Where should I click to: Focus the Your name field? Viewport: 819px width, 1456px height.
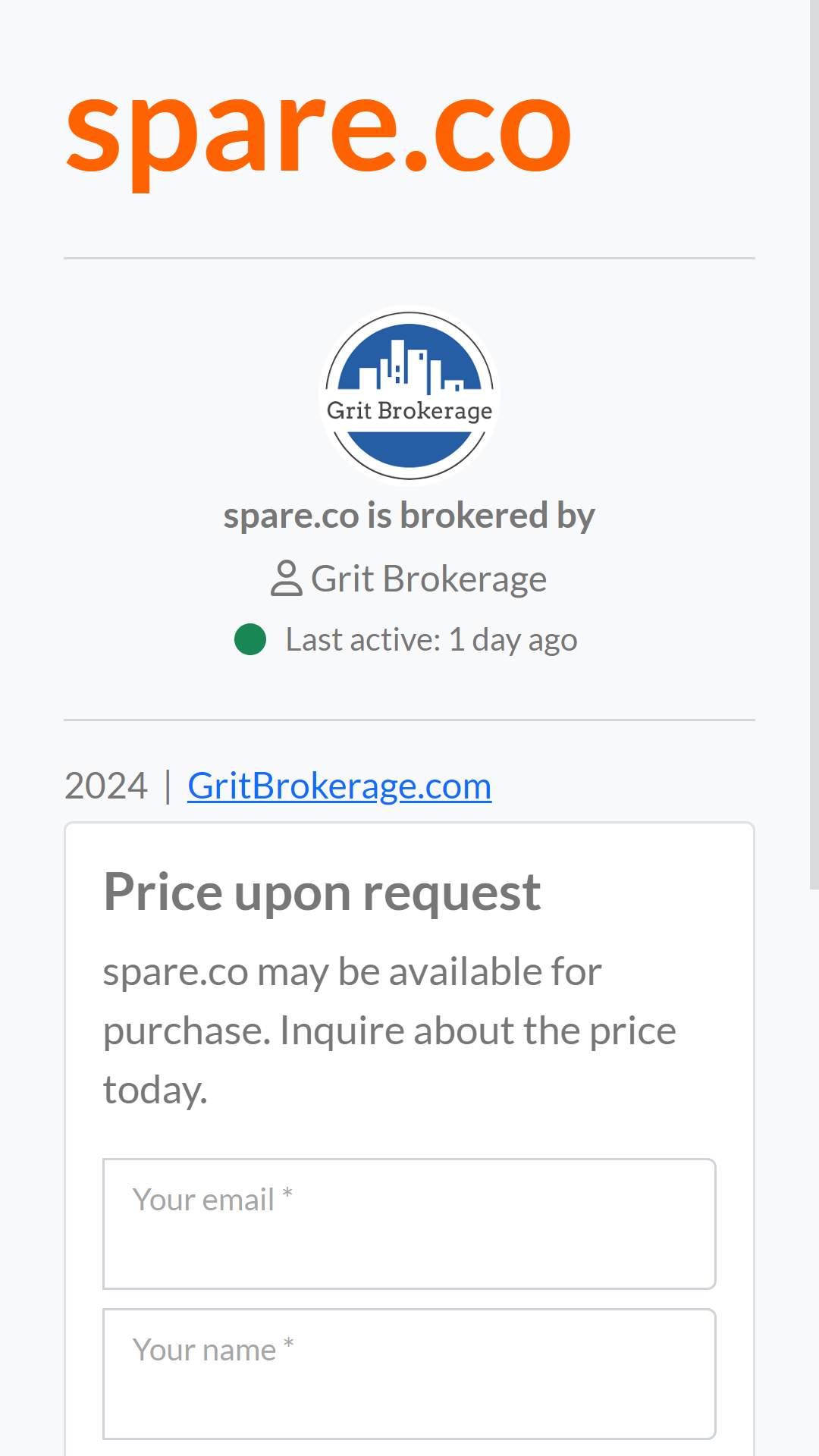pos(409,1374)
